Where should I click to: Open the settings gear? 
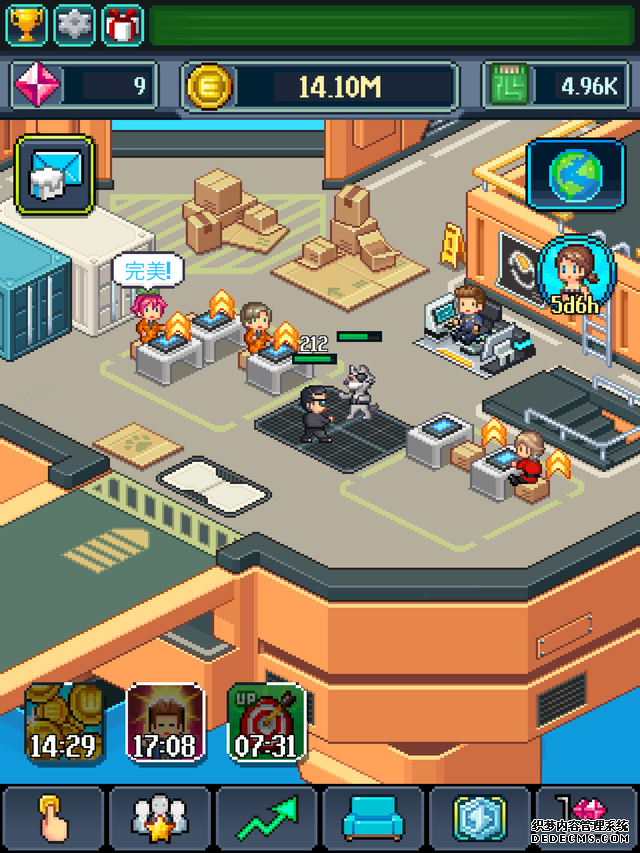point(74,24)
